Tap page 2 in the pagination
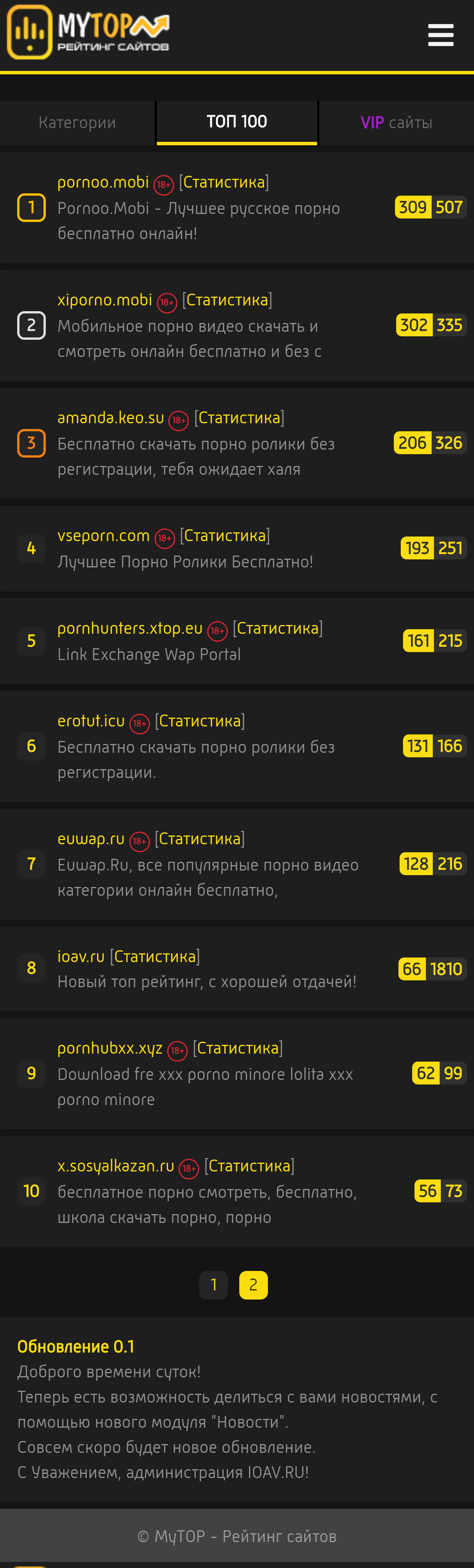The width and height of the screenshot is (474, 1568). click(253, 1284)
